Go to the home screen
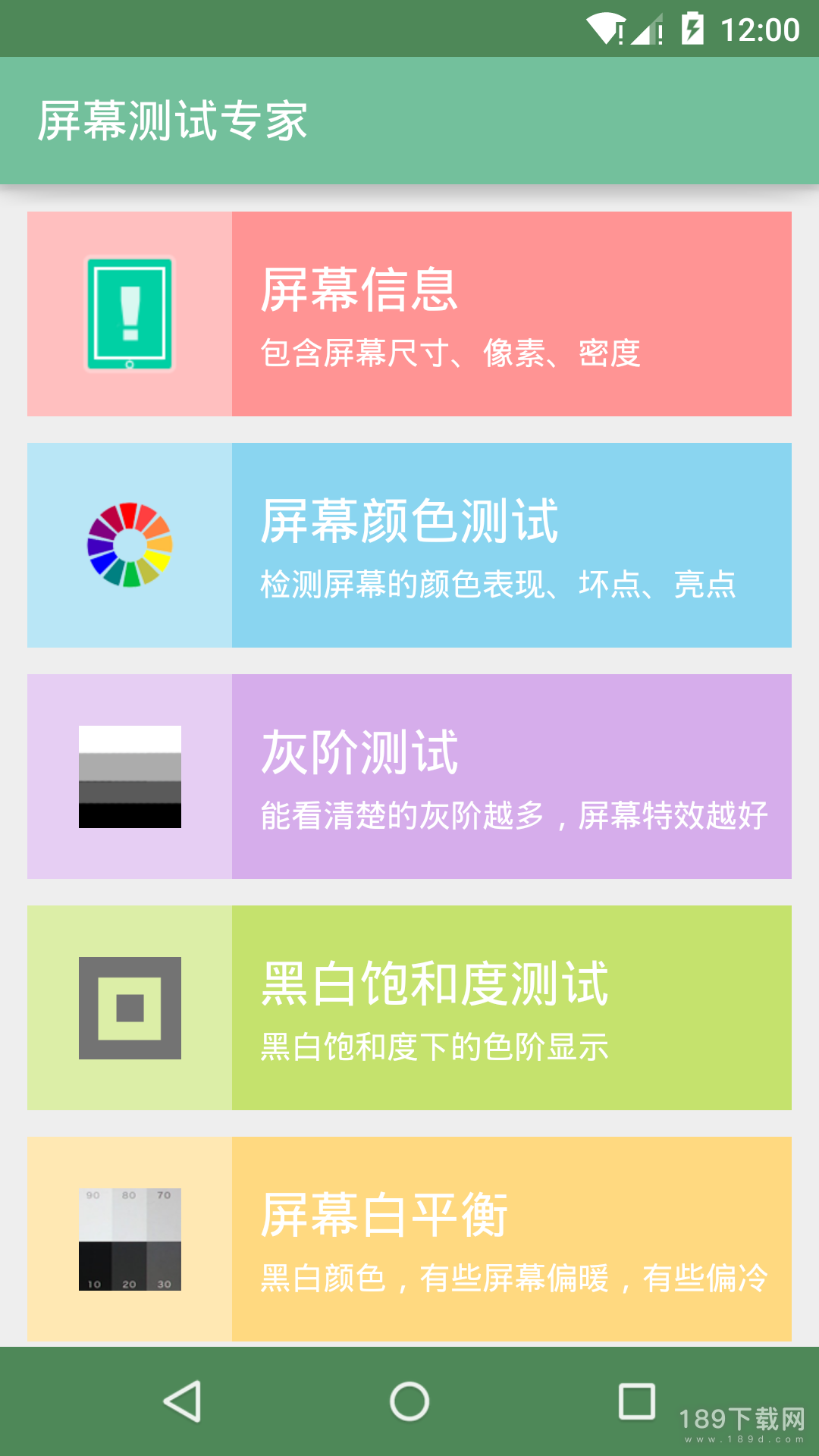 pyautogui.click(x=409, y=1401)
